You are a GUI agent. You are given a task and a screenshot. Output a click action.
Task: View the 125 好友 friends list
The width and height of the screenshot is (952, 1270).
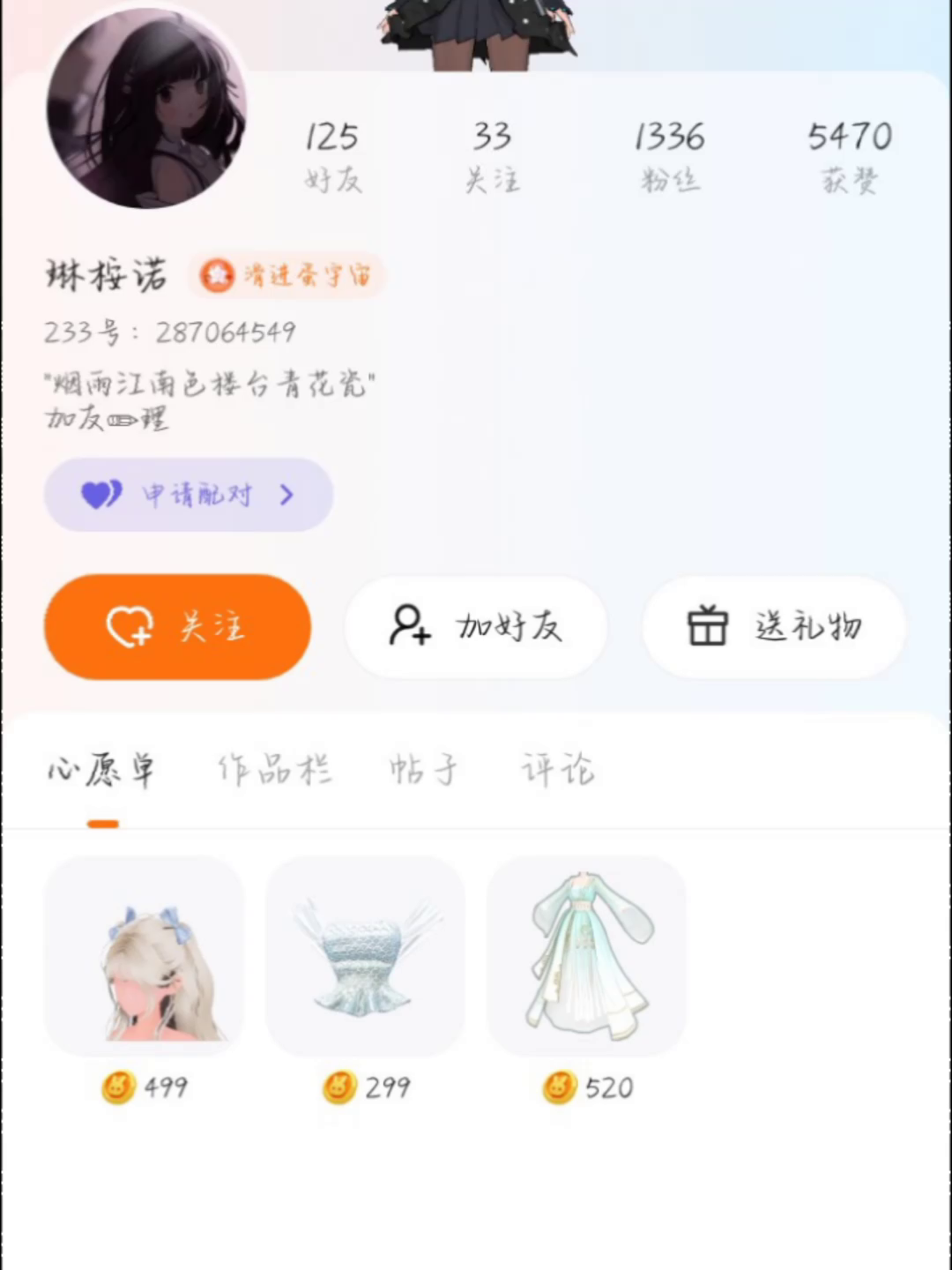pos(332,156)
